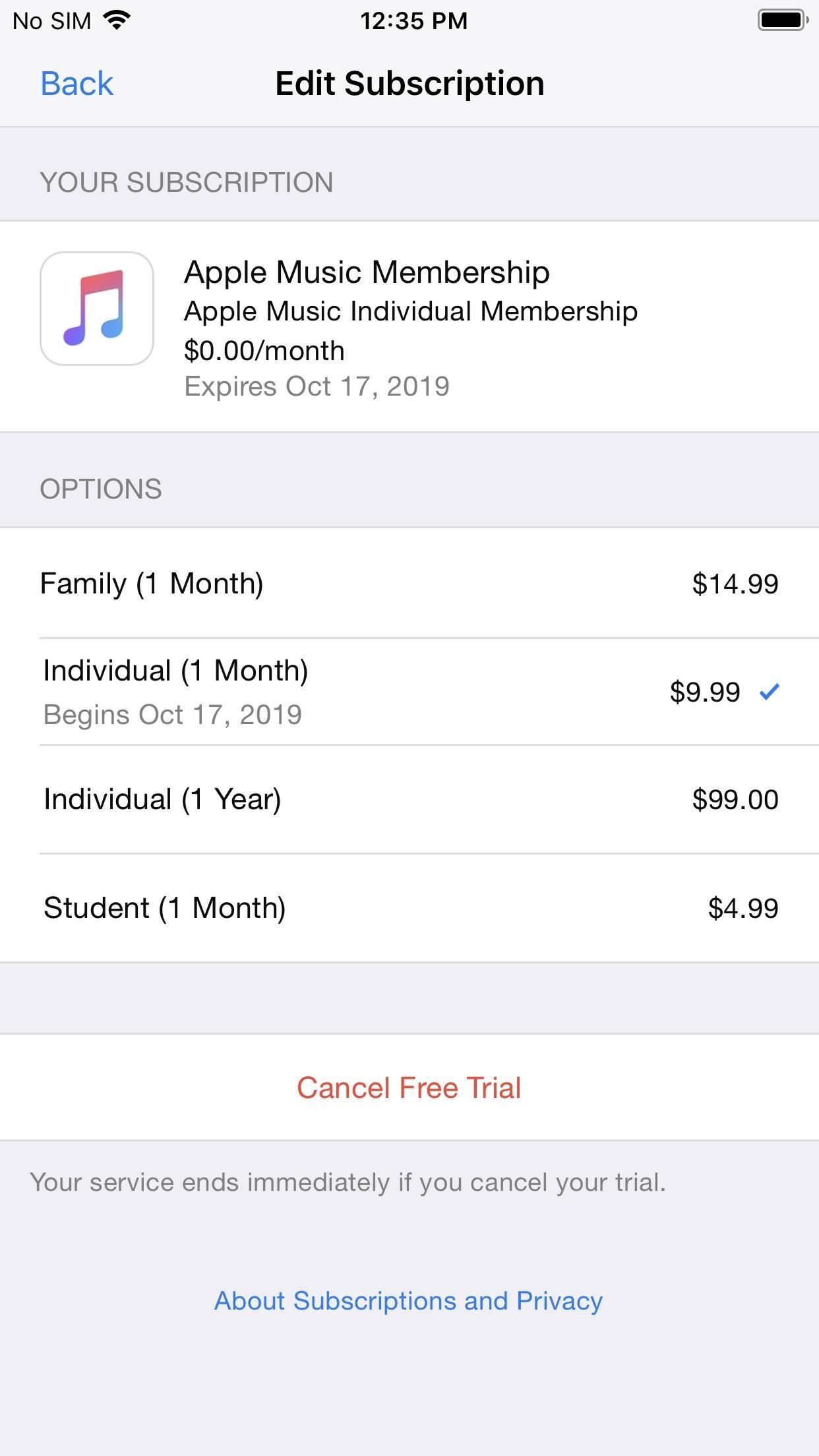Tap the blue checkmark beside Individual plan
This screenshot has width=819, height=1456.
pos(769,692)
